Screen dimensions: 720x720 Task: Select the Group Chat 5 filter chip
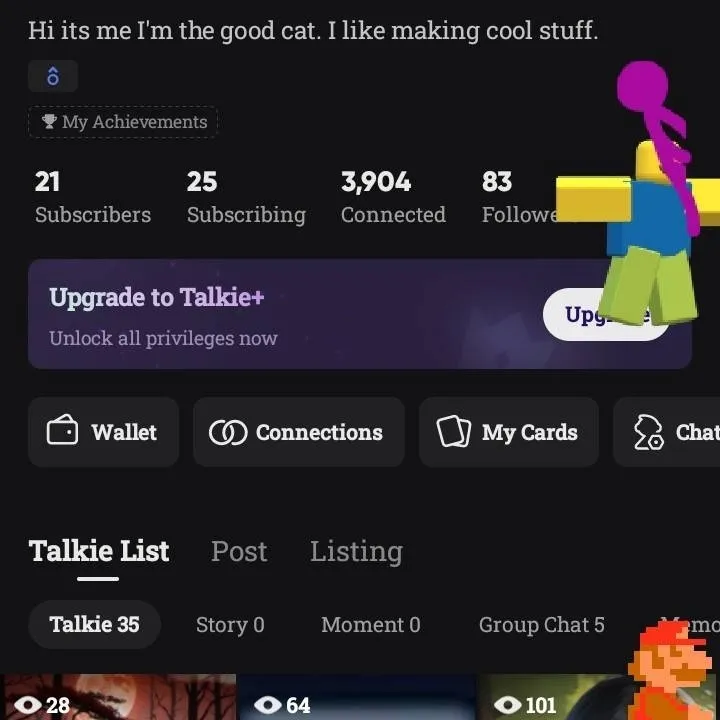pos(541,625)
